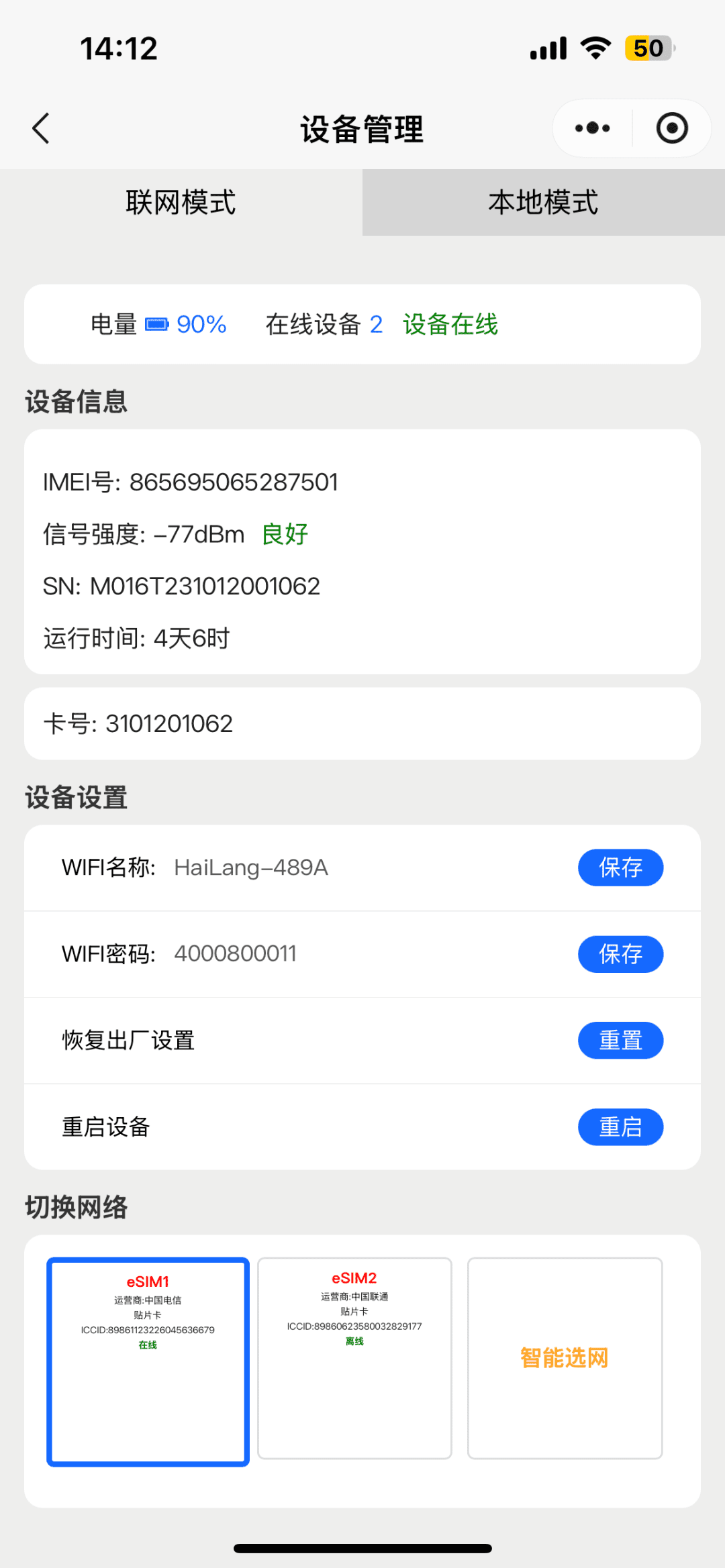Go back with the top-left arrow

click(41, 128)
